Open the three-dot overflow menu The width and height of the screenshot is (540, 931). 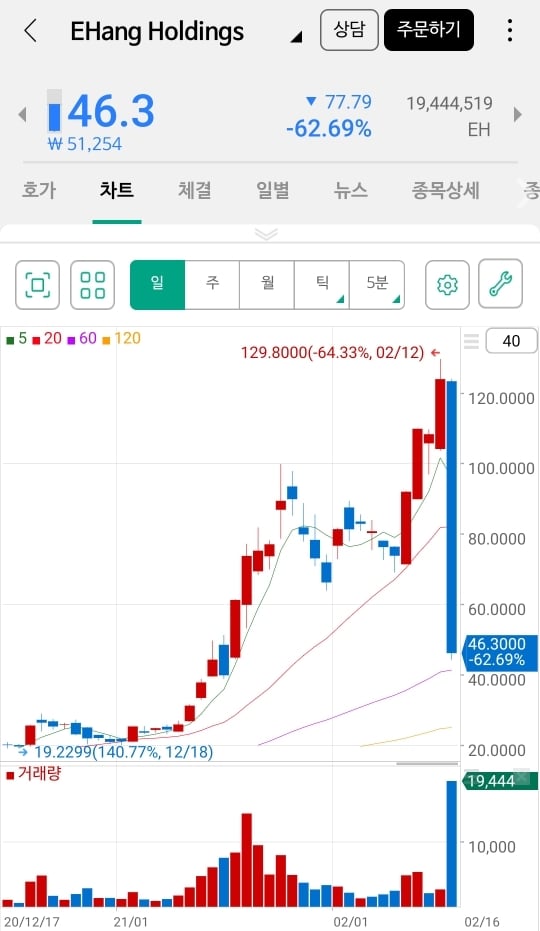tap(510, 30)
